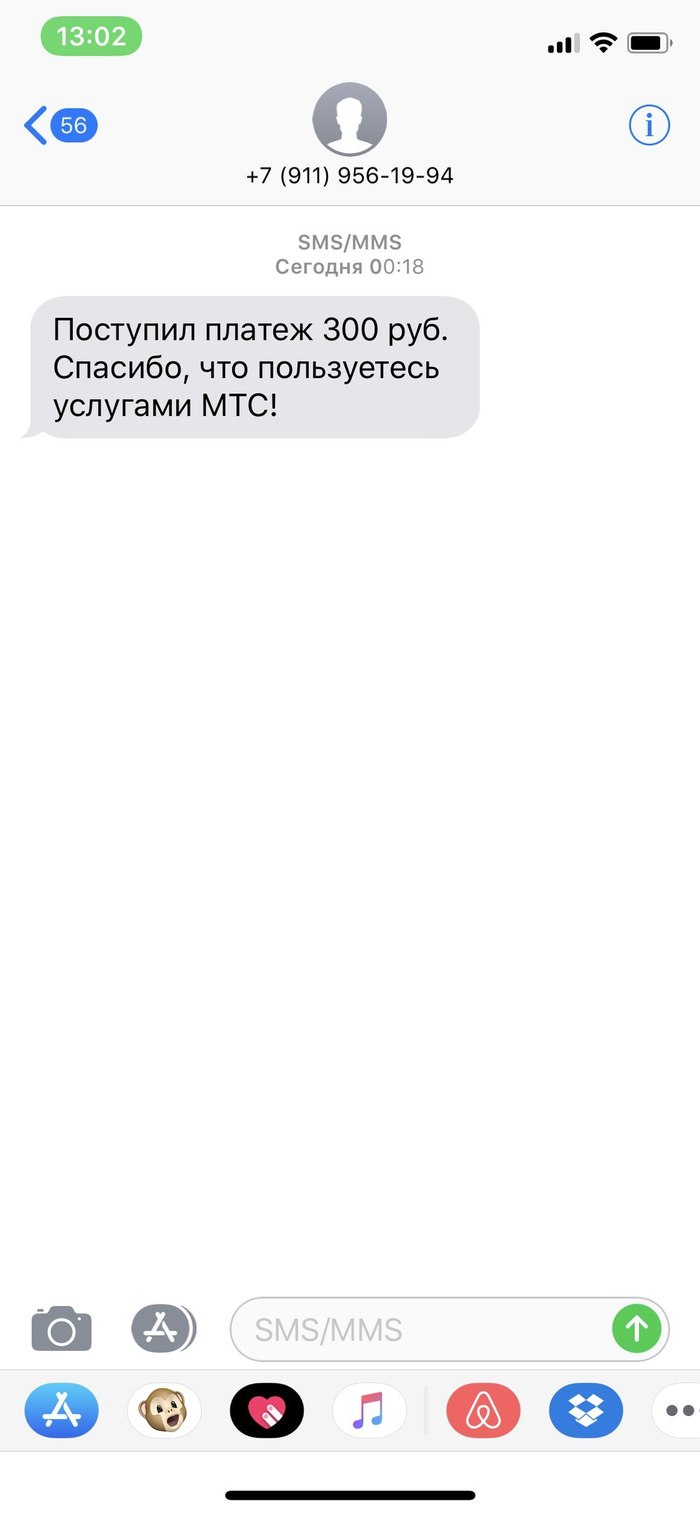
Task: Open the Music iMessage app
Action: (369, 1410)
